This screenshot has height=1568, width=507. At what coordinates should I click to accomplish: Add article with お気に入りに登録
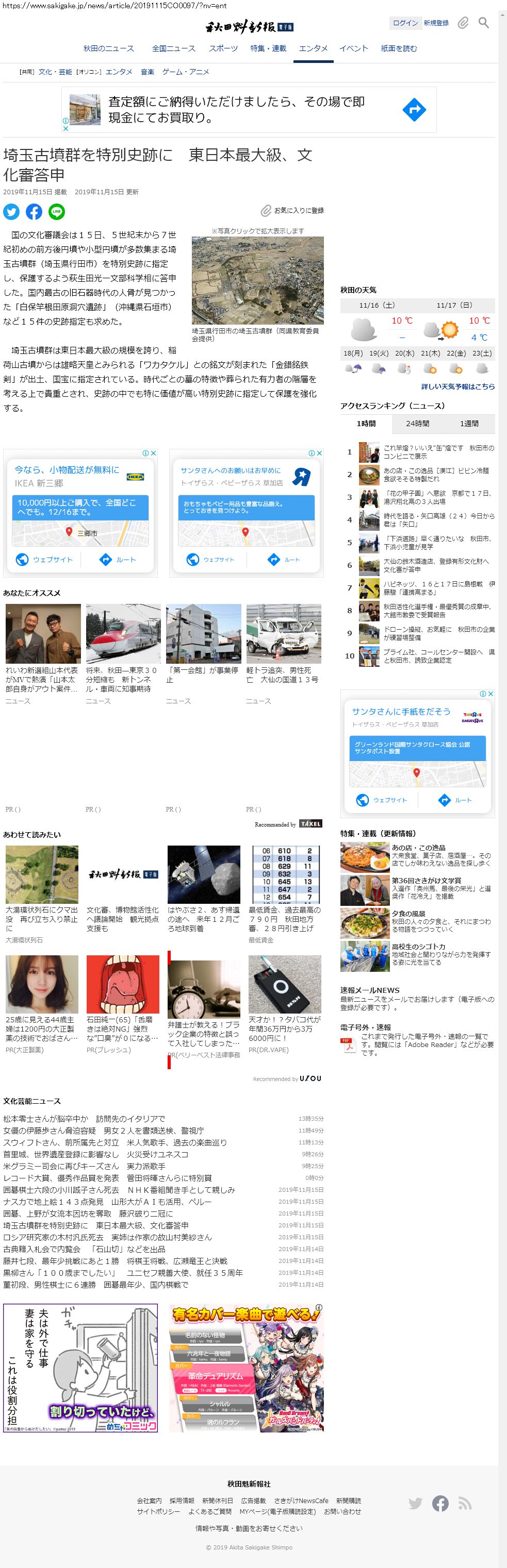(x=292, y=211)
